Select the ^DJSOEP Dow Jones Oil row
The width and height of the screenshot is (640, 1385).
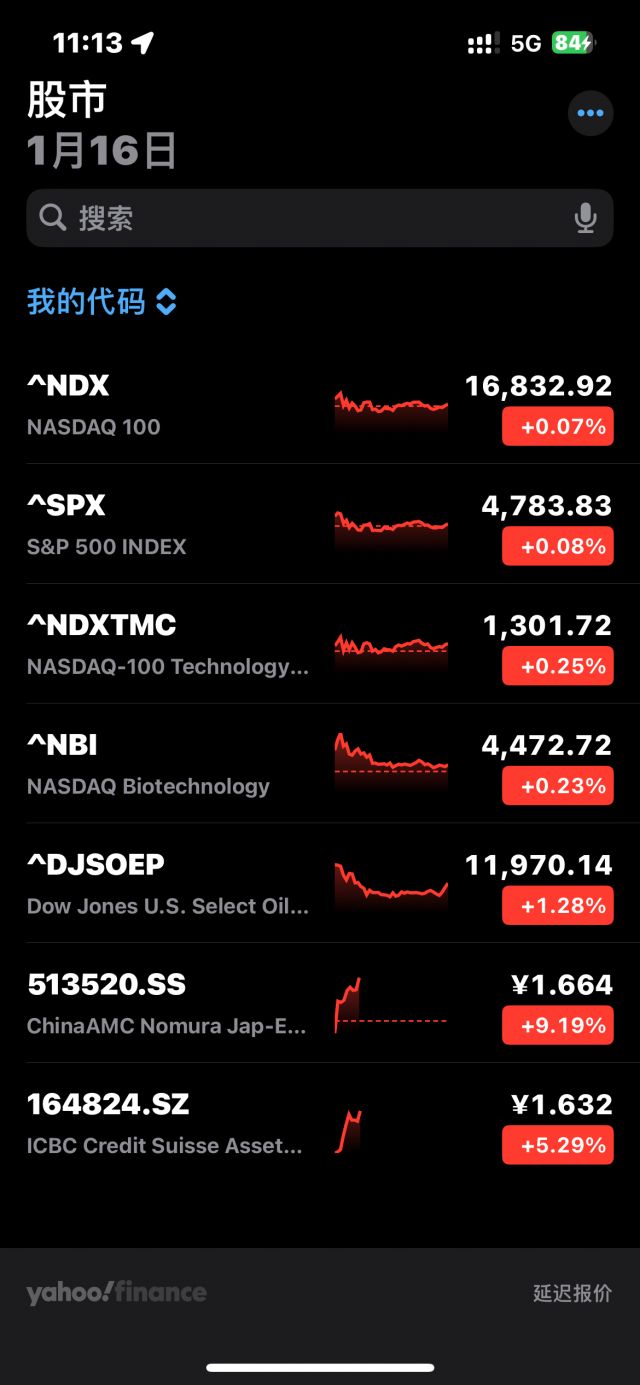(320, 884)
